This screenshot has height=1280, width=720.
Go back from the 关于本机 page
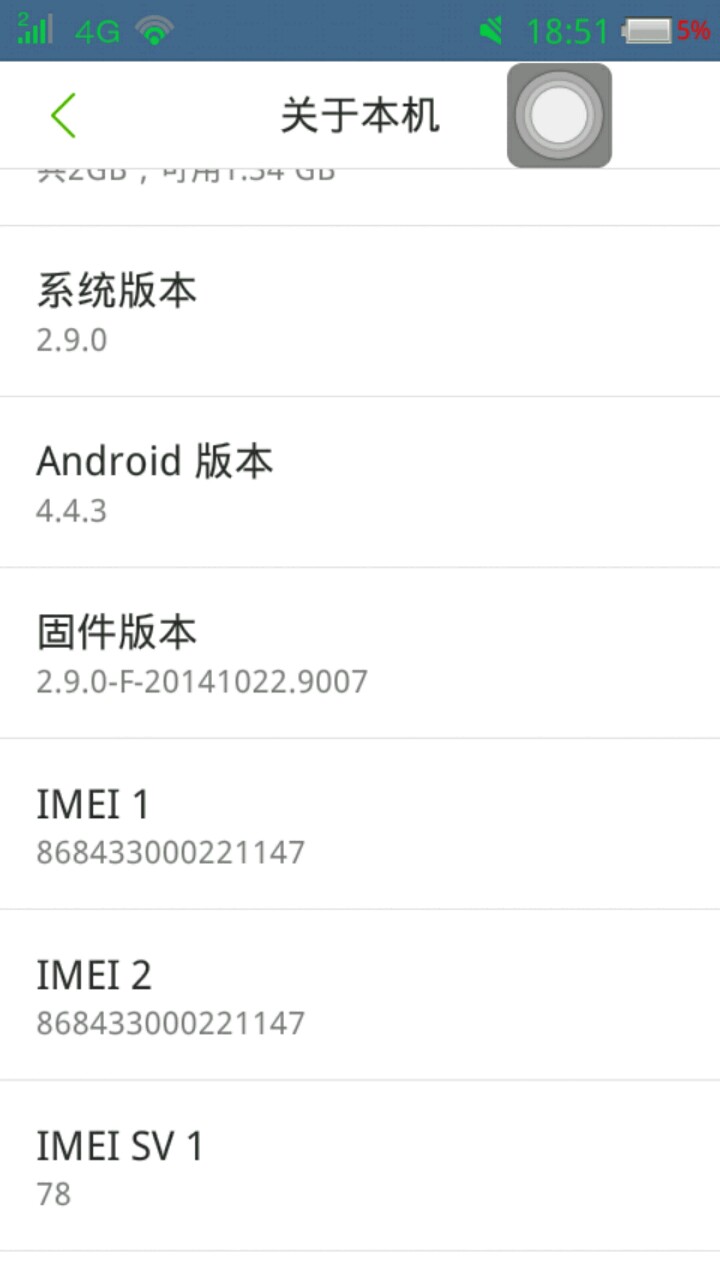pos(63,116)
